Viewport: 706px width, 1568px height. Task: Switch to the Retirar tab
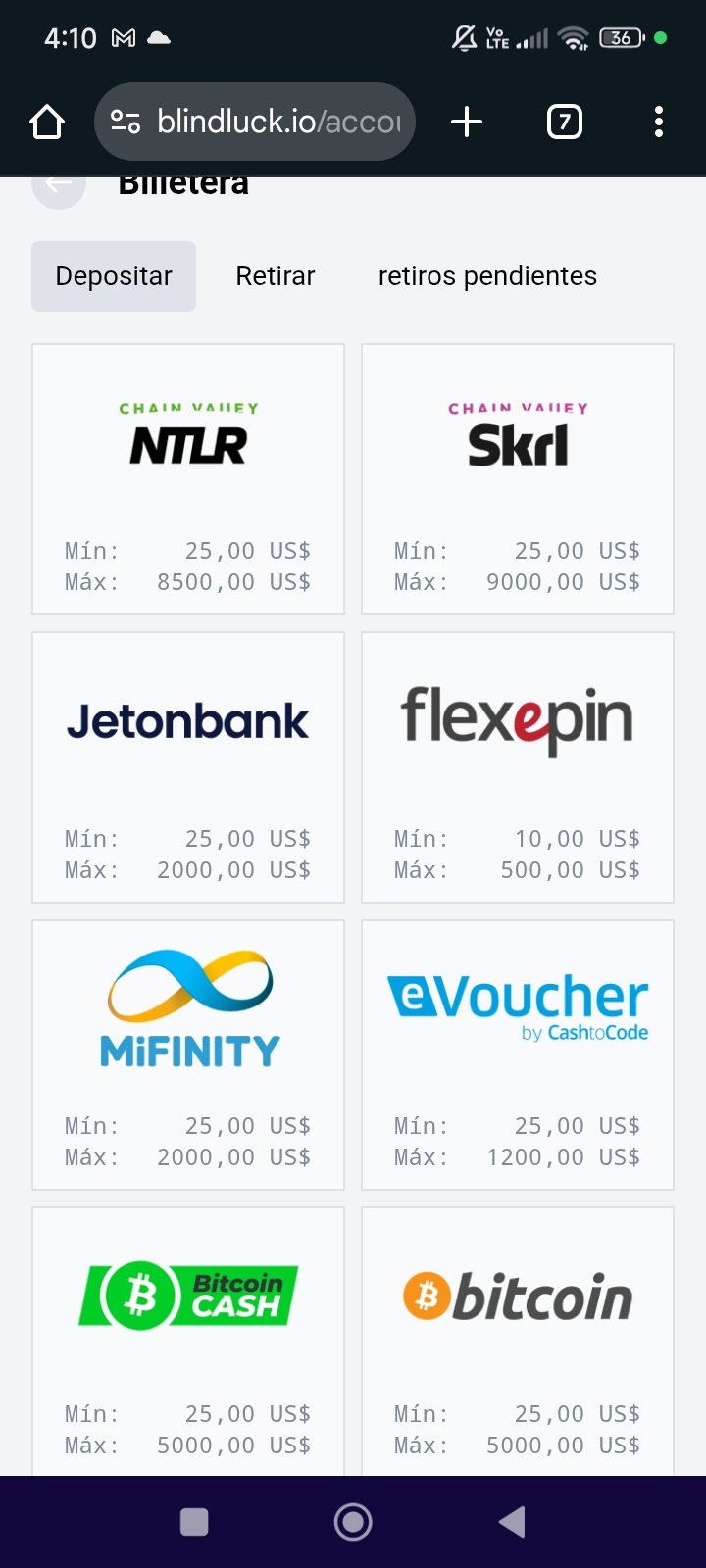tap(276, 276)
